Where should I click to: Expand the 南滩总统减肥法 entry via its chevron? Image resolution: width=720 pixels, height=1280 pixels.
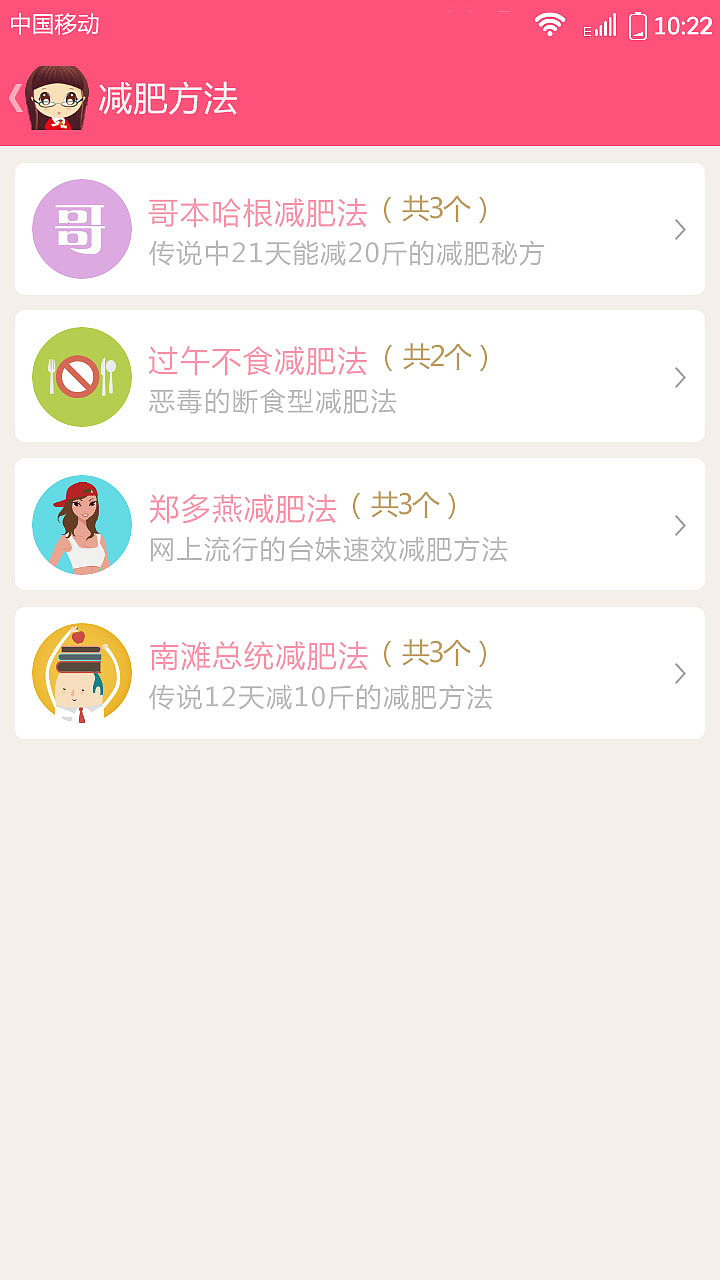coord(680,672)
